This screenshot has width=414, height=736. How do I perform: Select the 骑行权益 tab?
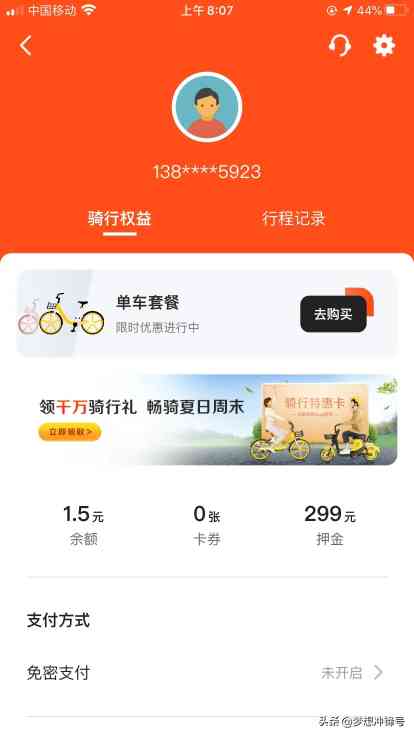120,219
